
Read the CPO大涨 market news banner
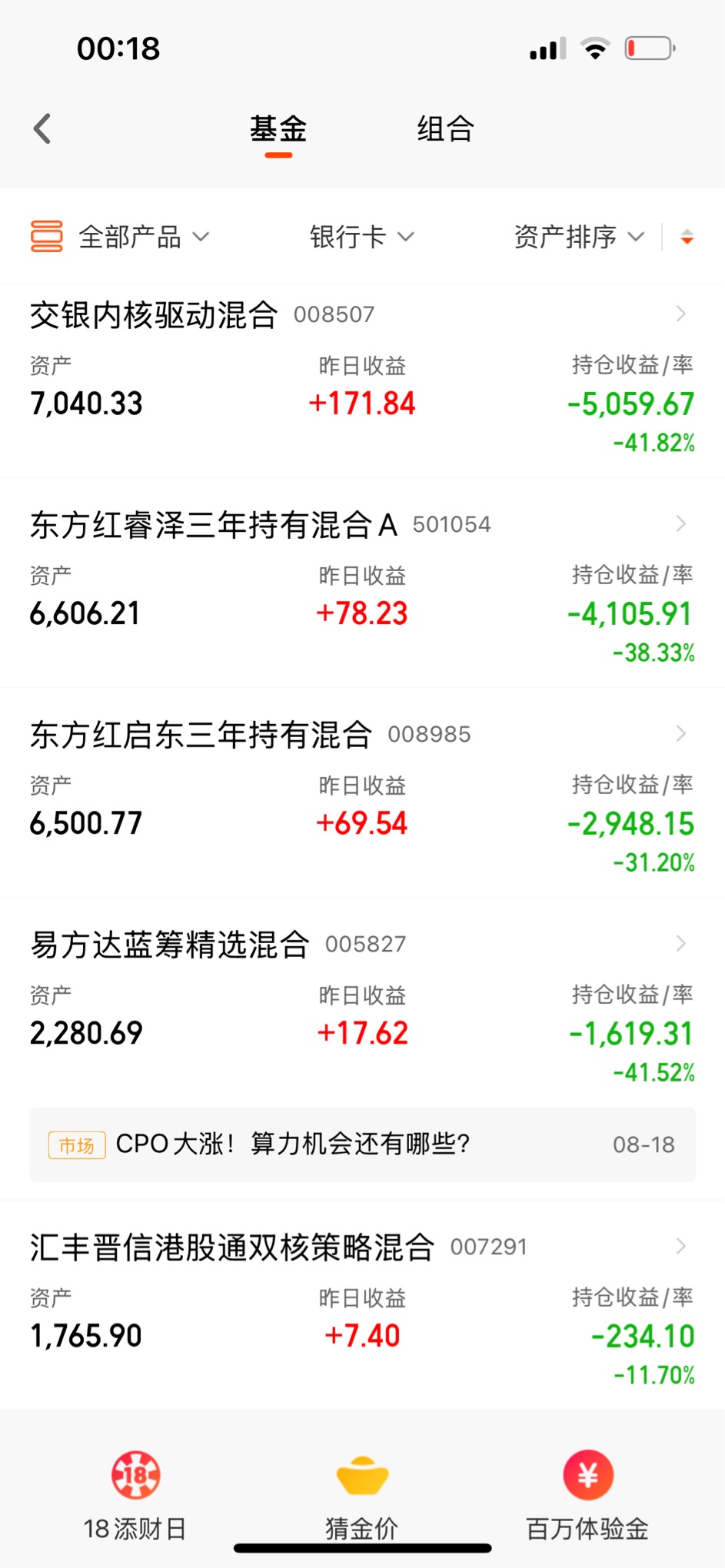coord(362,1144)
